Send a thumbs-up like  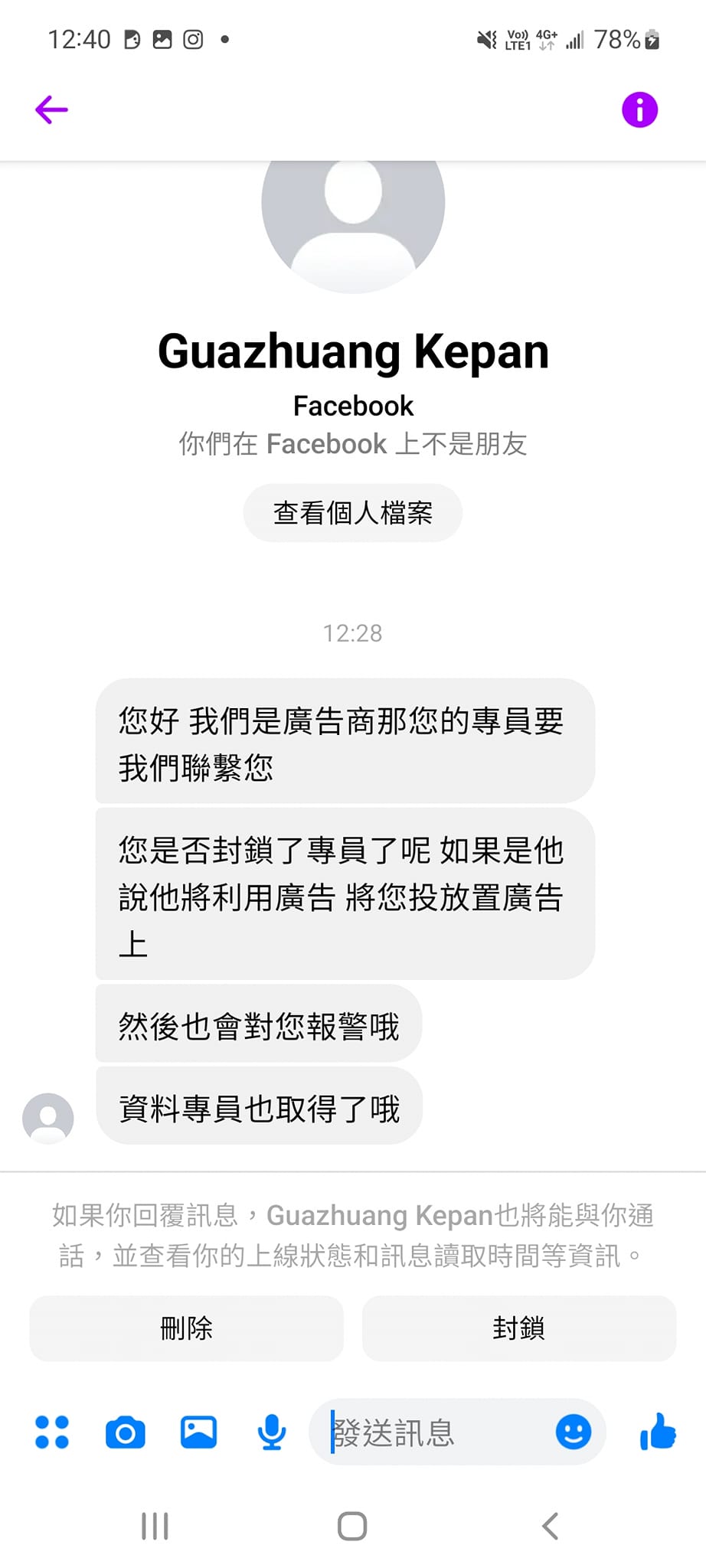[x=658, y=1432]
